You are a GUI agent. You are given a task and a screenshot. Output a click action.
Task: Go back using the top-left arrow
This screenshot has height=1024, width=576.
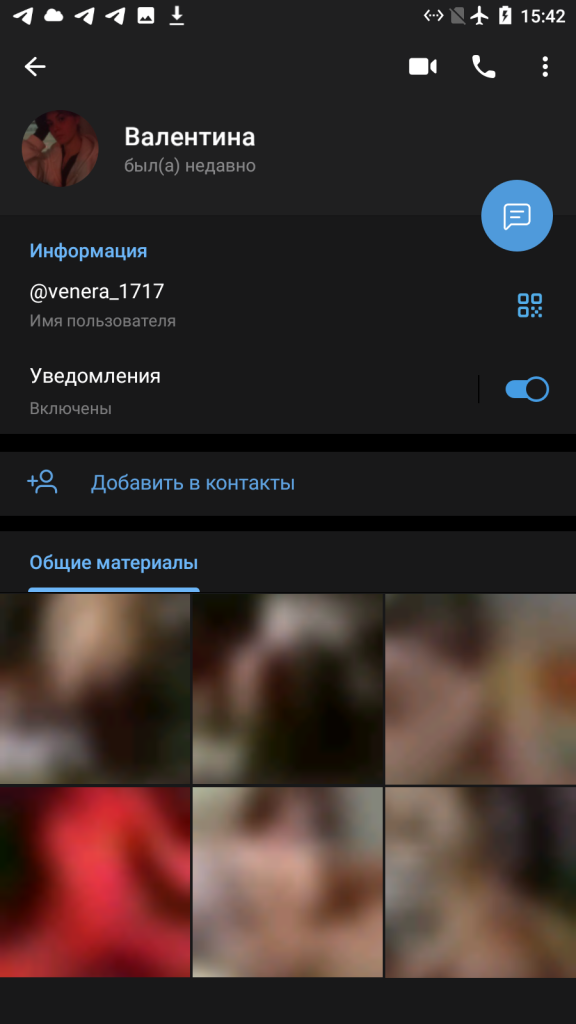click(x=35, y=67)
